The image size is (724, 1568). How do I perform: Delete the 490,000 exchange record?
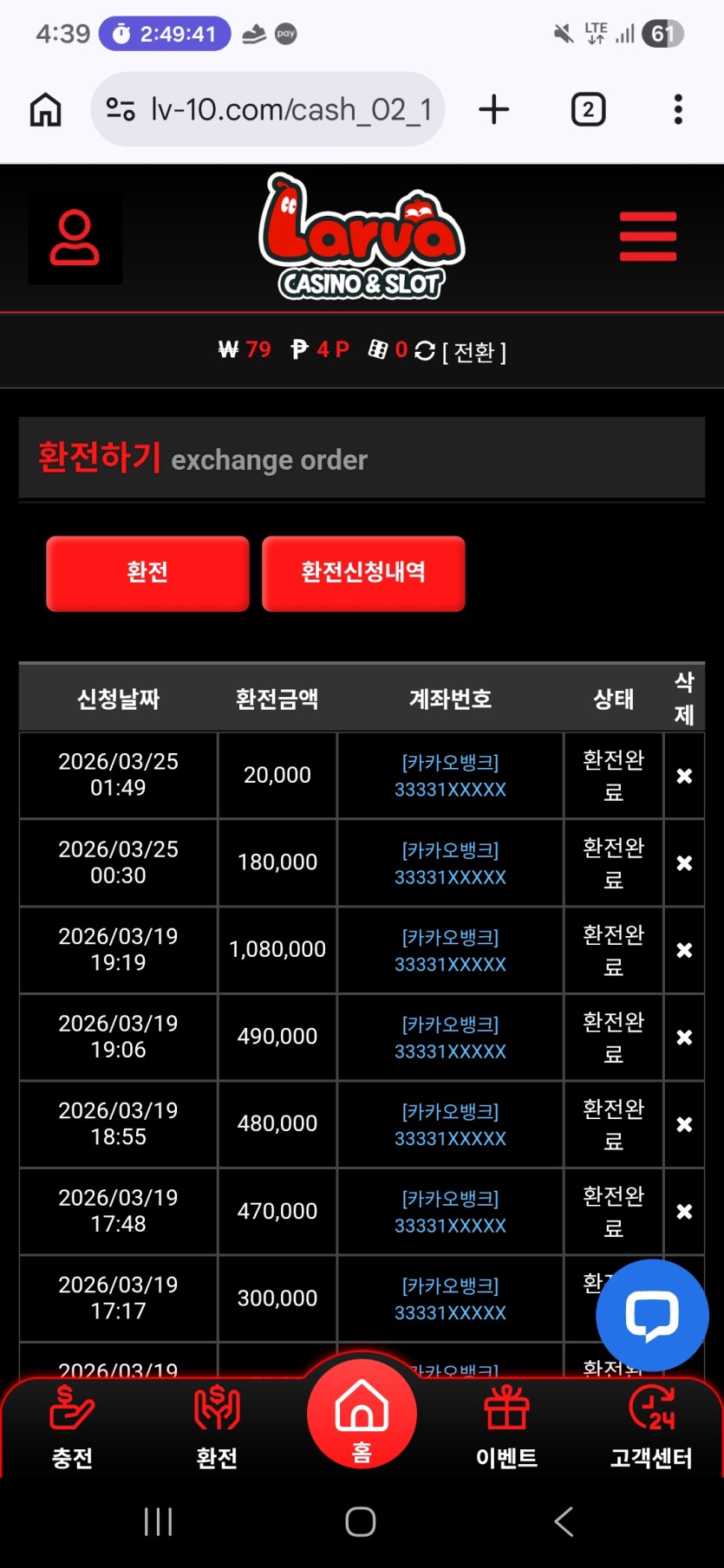click(x=684, y=1038)
